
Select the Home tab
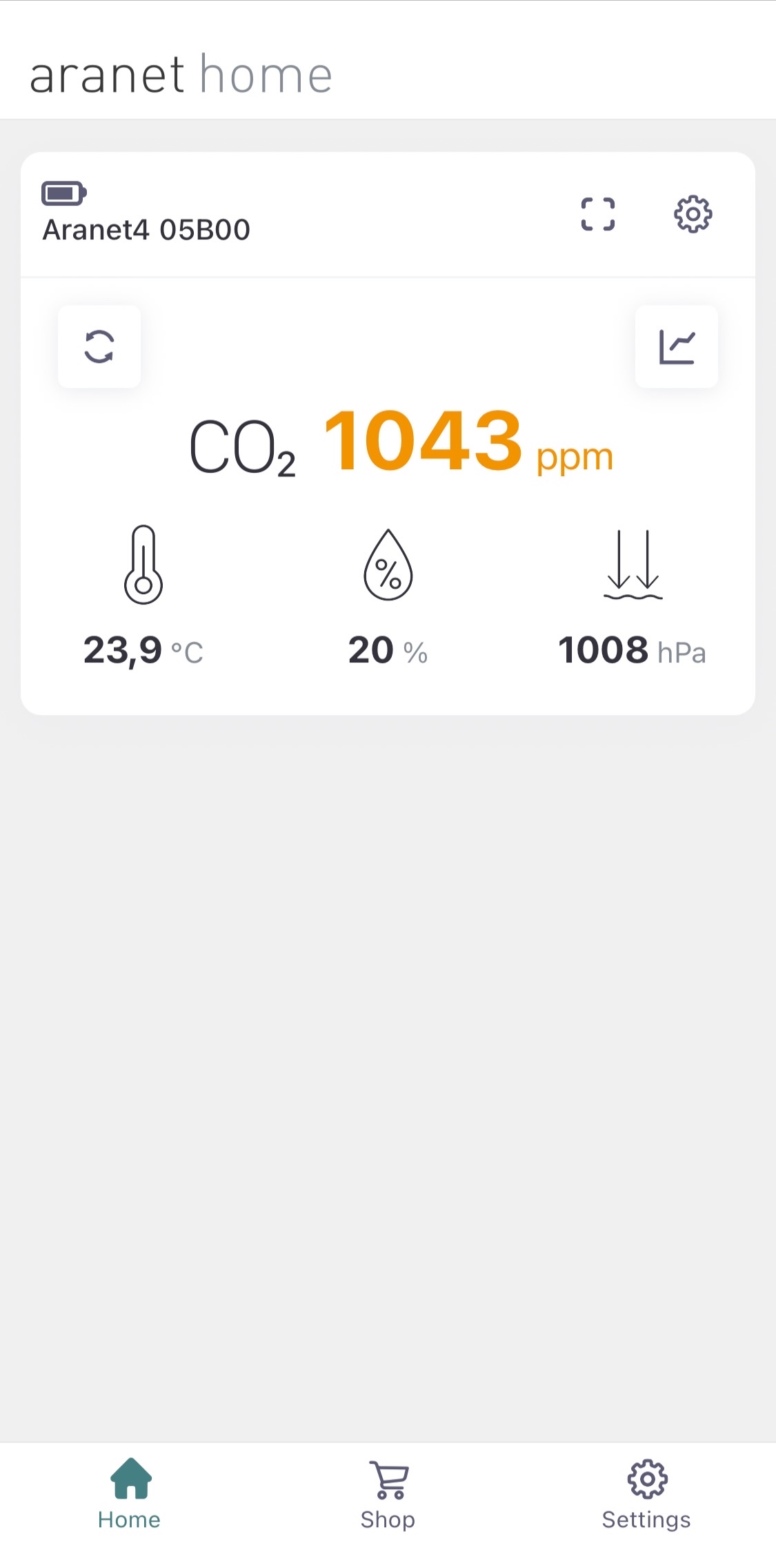point(130,1495)
